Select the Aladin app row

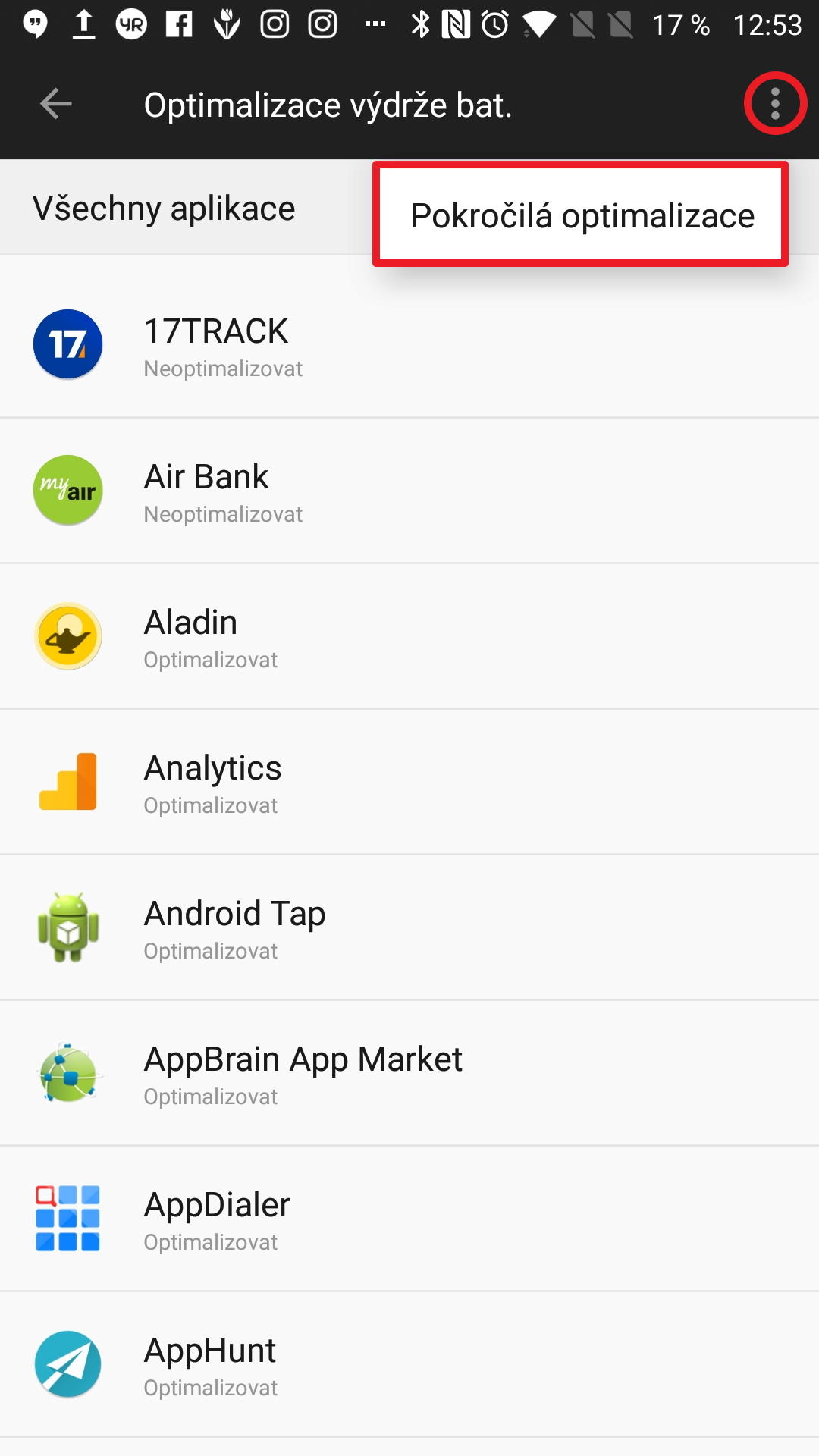[x=409, y=636]
